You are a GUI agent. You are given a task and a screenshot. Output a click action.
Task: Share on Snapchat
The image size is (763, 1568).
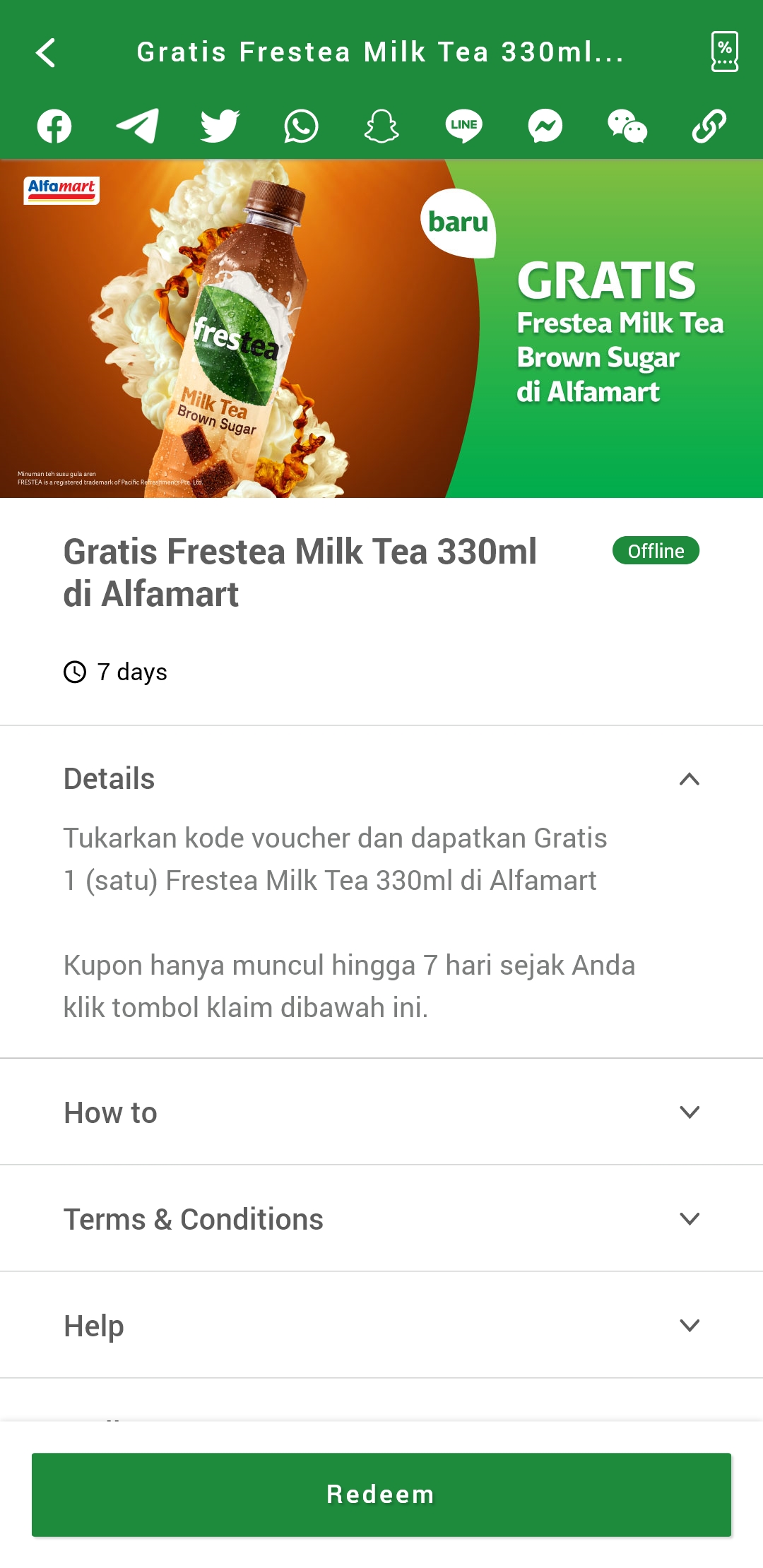(x=381, y=126)
